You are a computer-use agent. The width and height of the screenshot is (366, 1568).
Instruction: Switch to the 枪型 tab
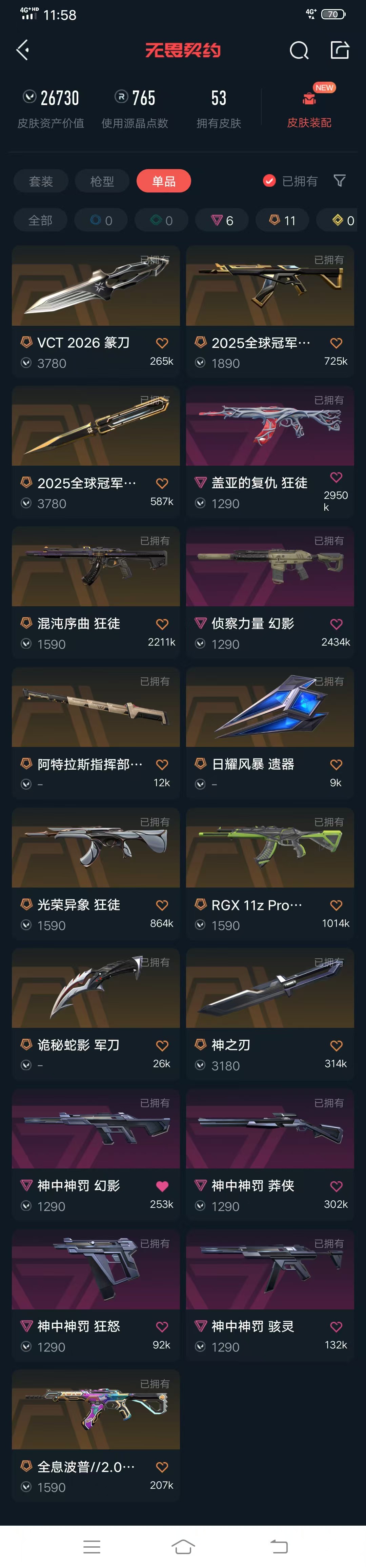(x=102, y=181)
